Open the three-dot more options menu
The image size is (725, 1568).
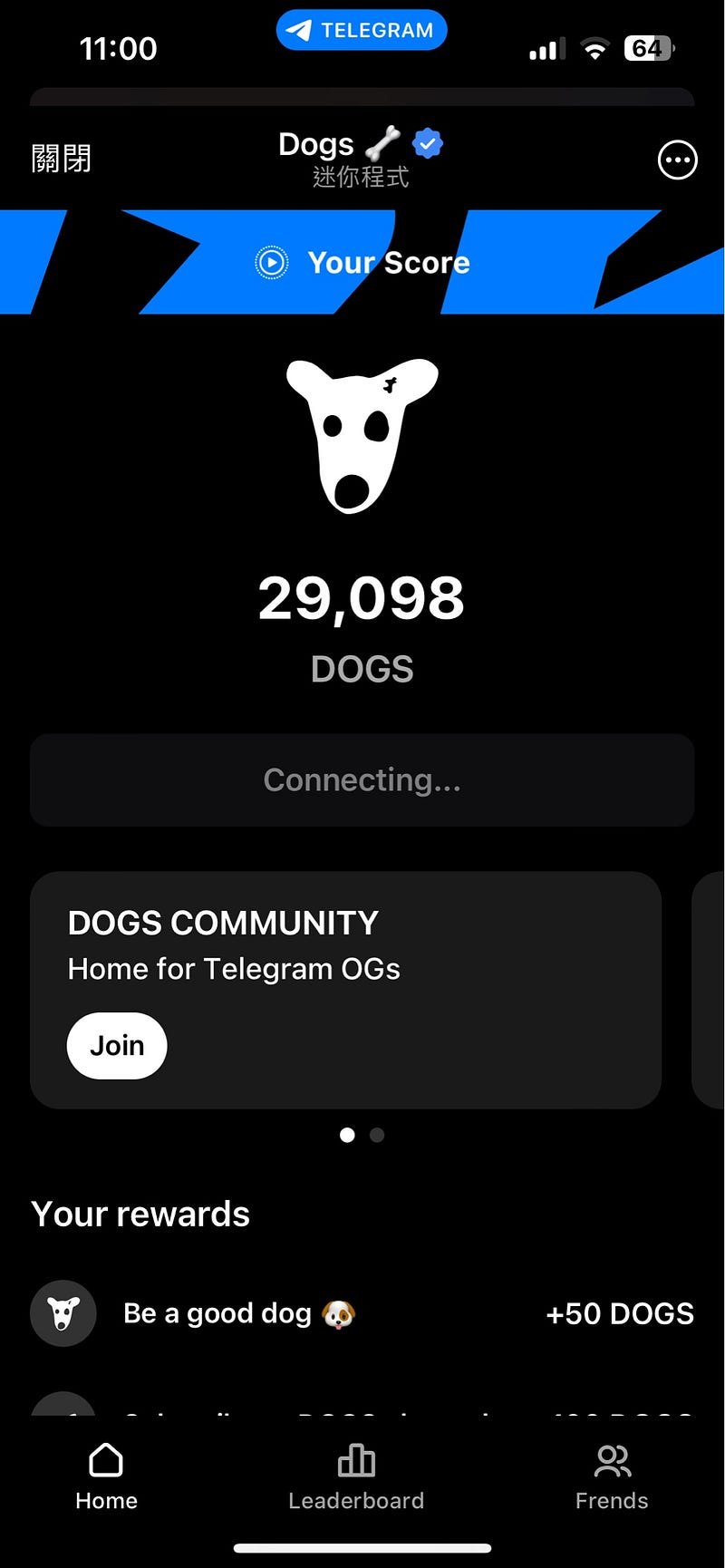[x=677, y=160]
